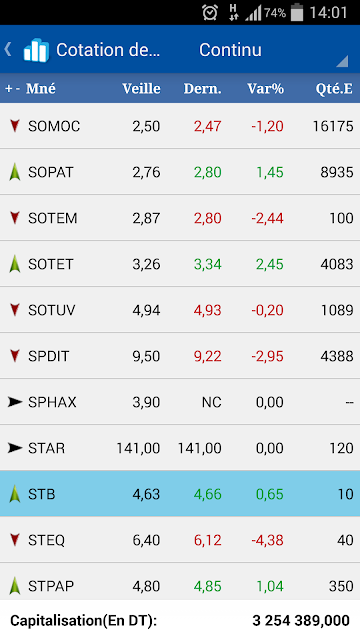
Task: Go back using the app bar arrow
Action: [x=8, y=49]
